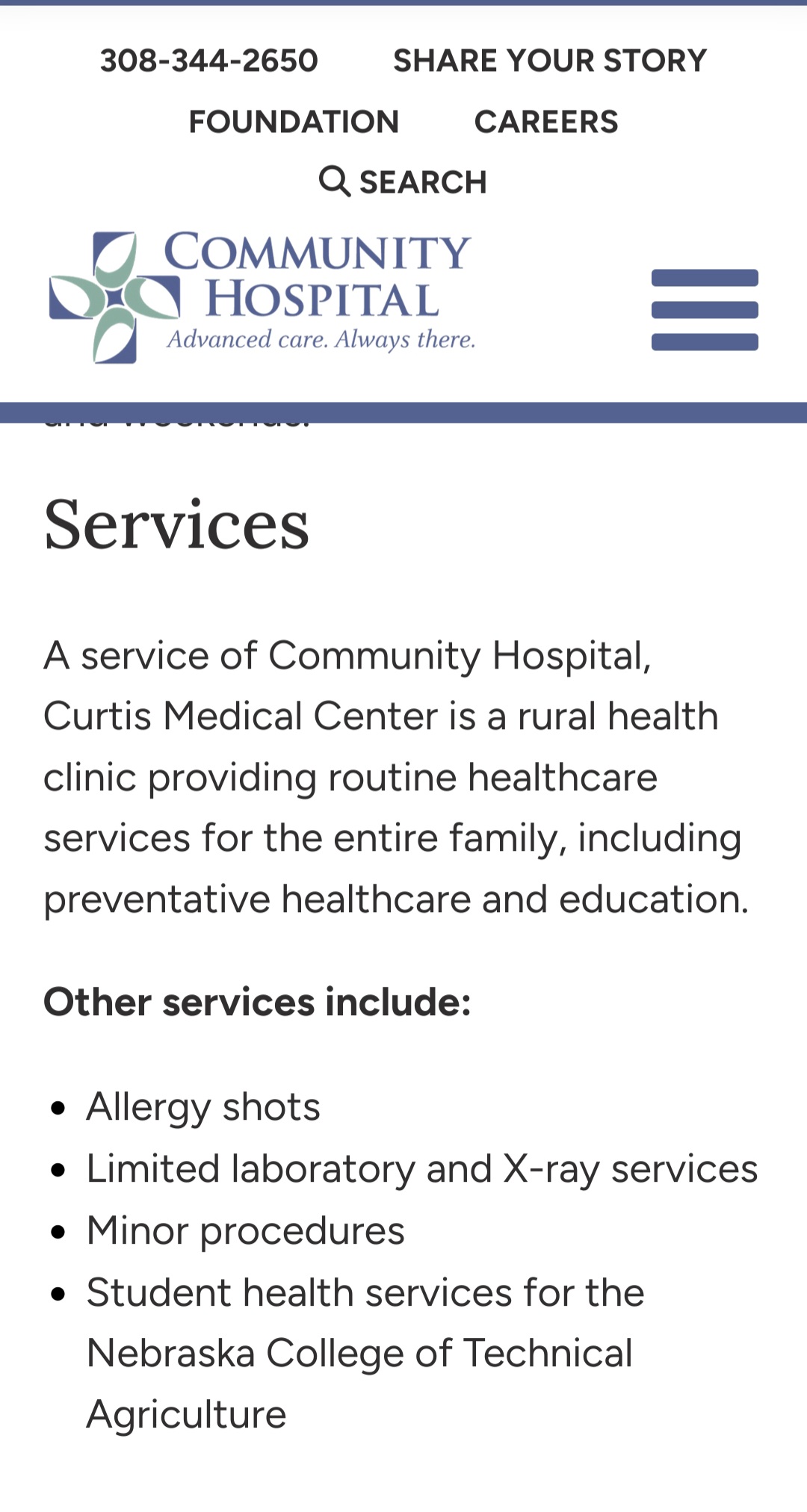Open the Share Your Story link

550,61
